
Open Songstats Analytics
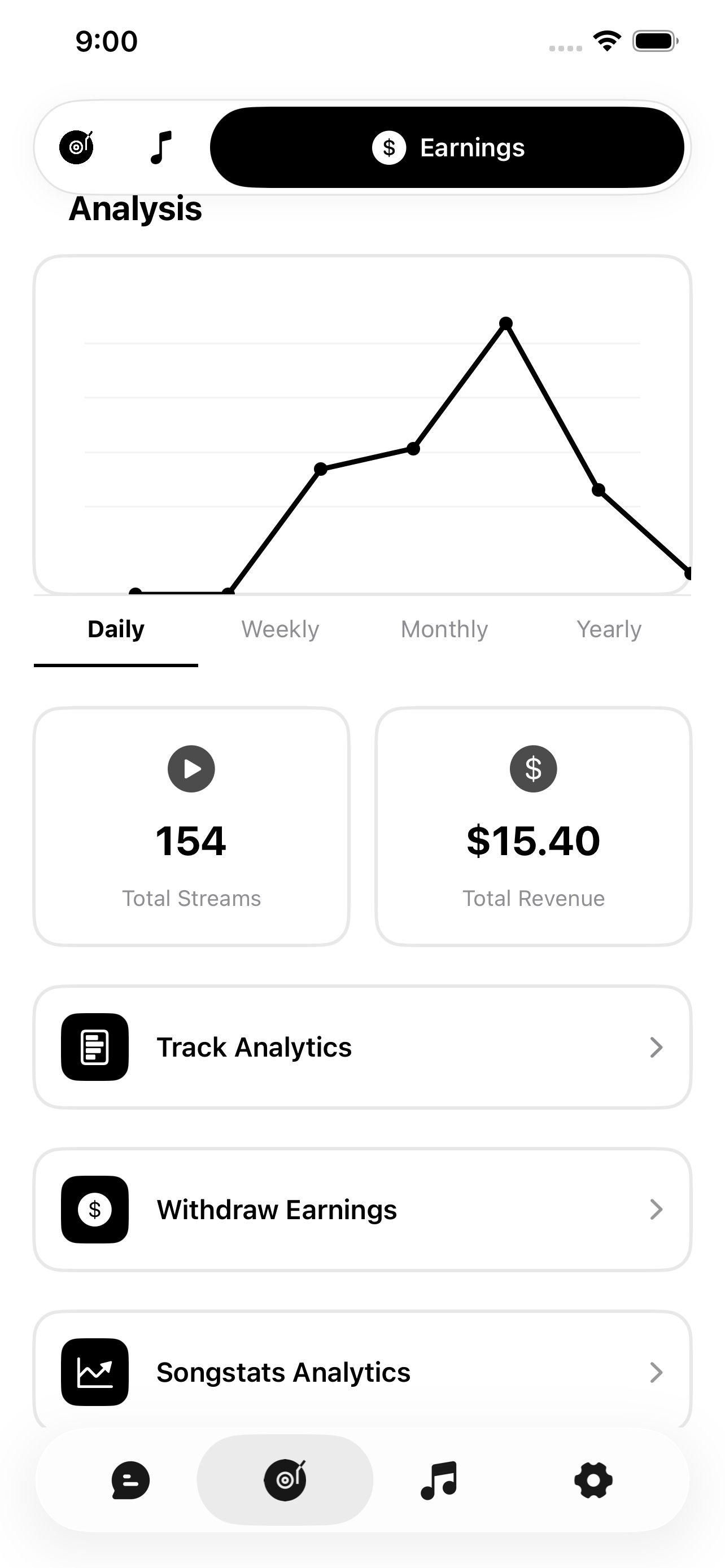[362, 1372]
